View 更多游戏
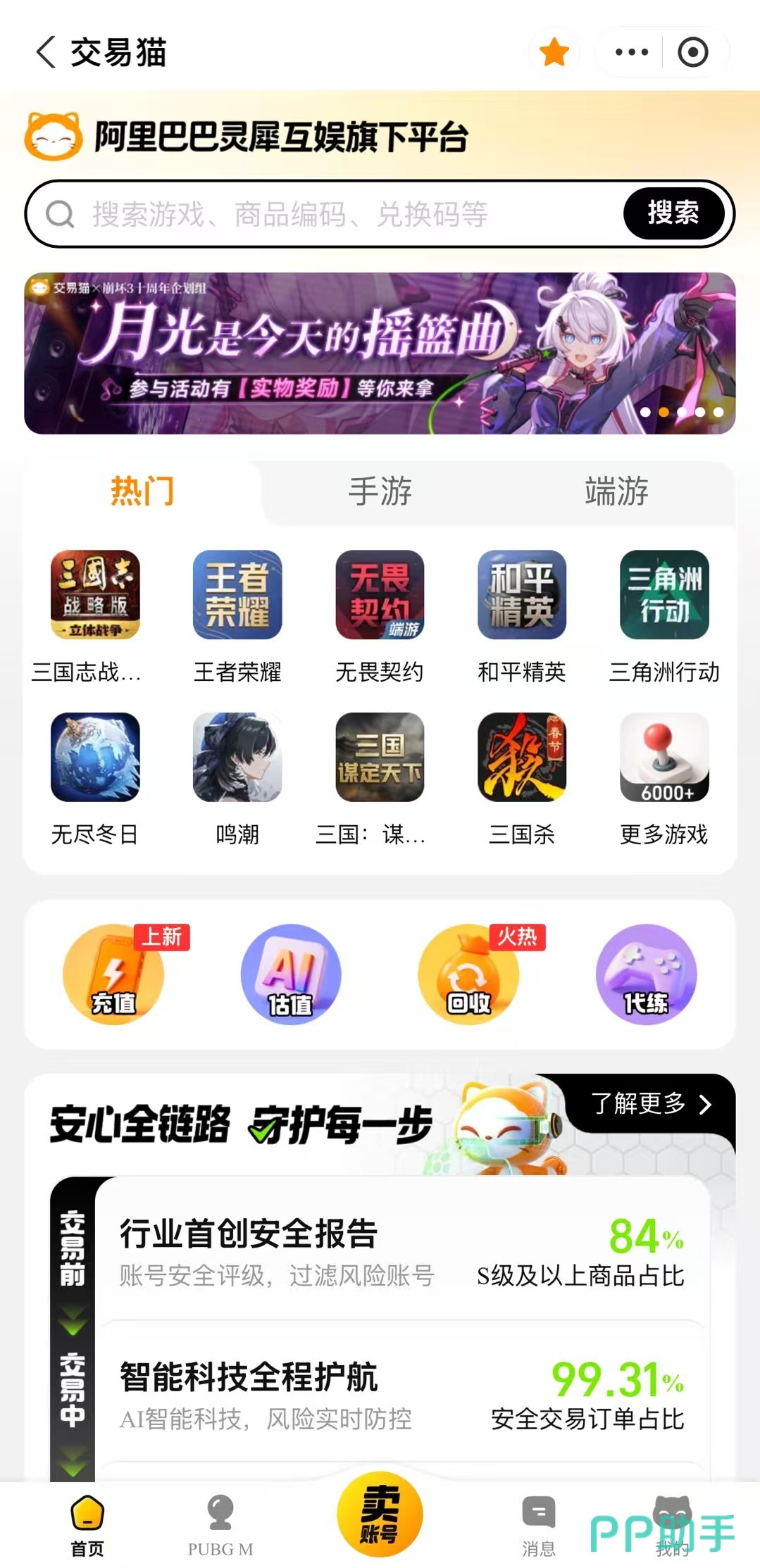The height and width of the screenshot is (1568, 760). pyautogui.click(x=664, y=778)
